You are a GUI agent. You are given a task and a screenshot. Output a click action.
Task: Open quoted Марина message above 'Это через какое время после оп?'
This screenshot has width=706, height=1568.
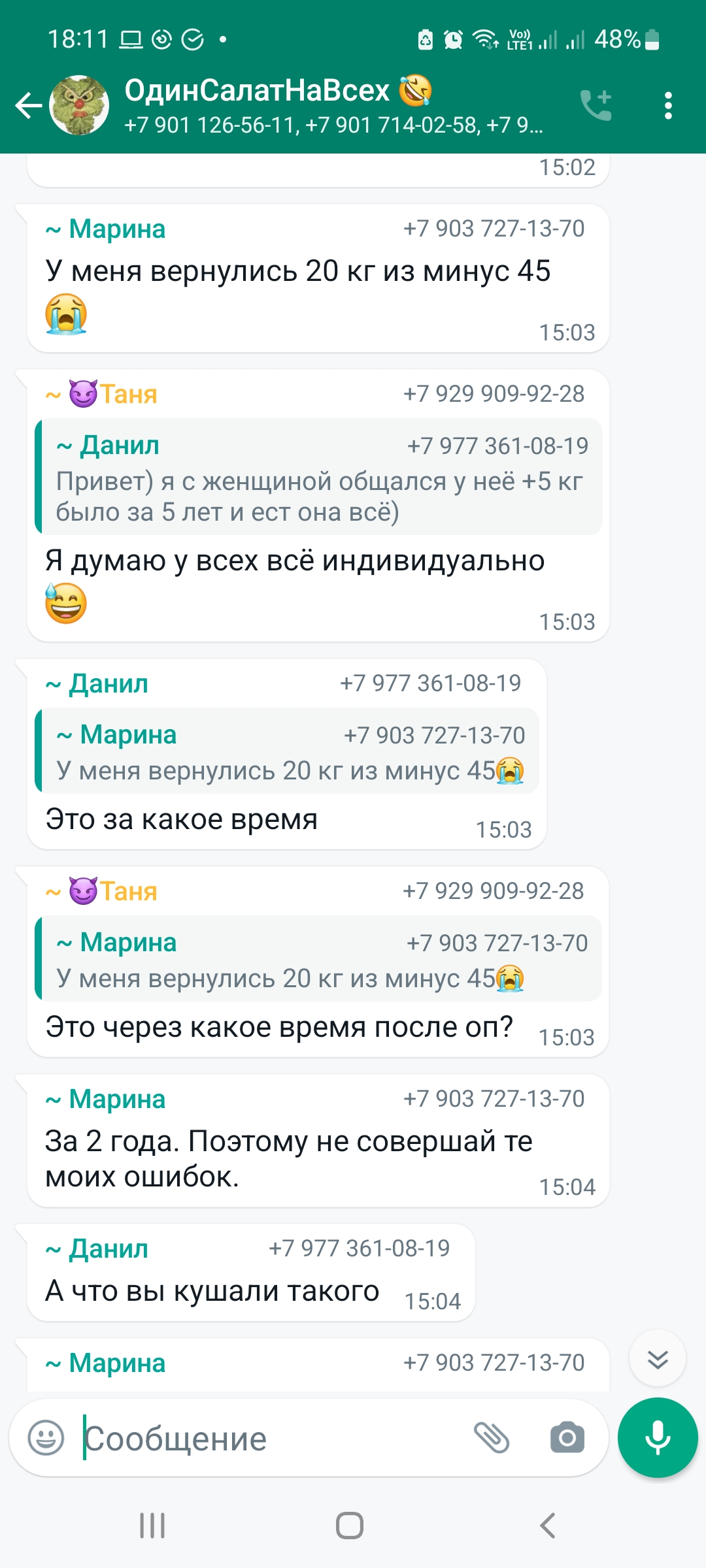pos(318,958)
